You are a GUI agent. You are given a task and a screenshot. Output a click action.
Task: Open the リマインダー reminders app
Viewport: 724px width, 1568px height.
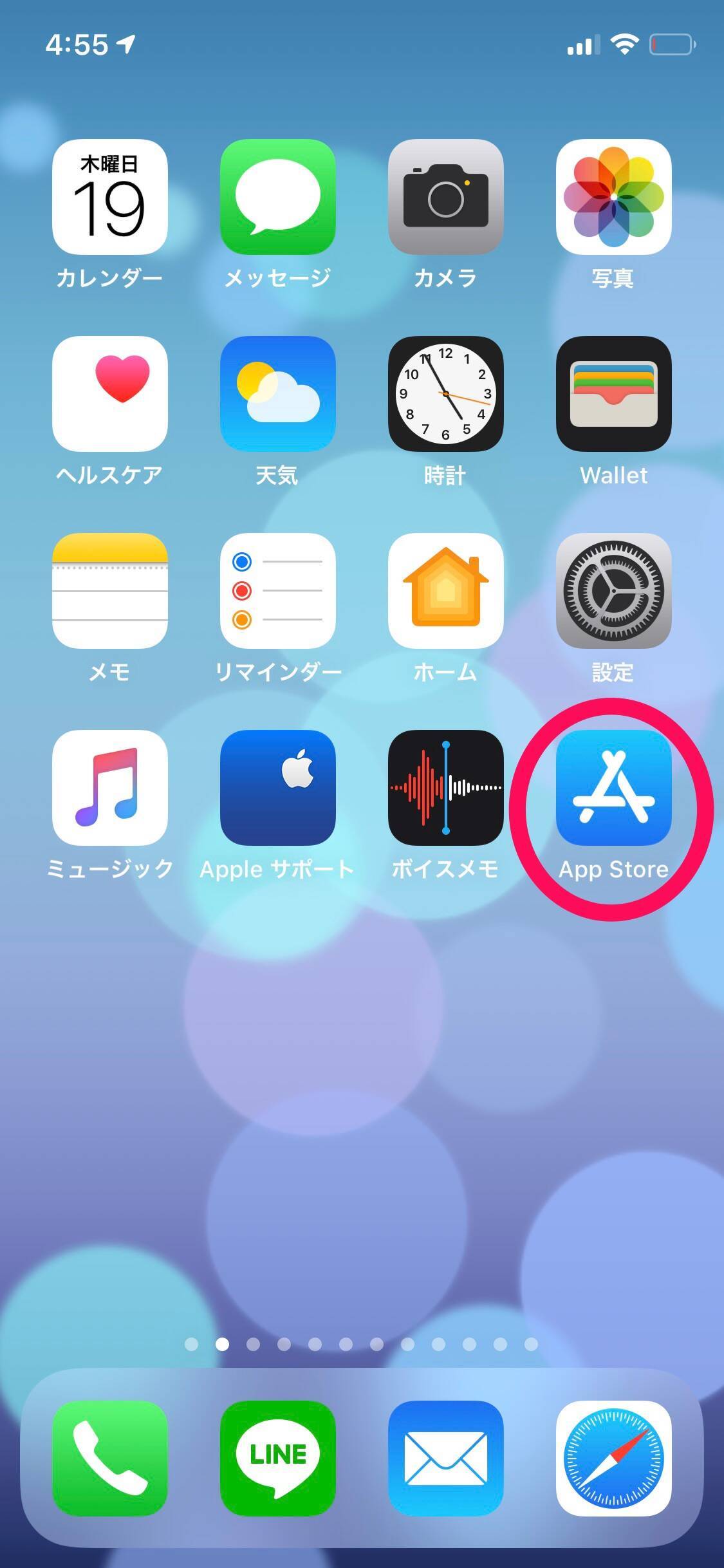coord(278,591)
